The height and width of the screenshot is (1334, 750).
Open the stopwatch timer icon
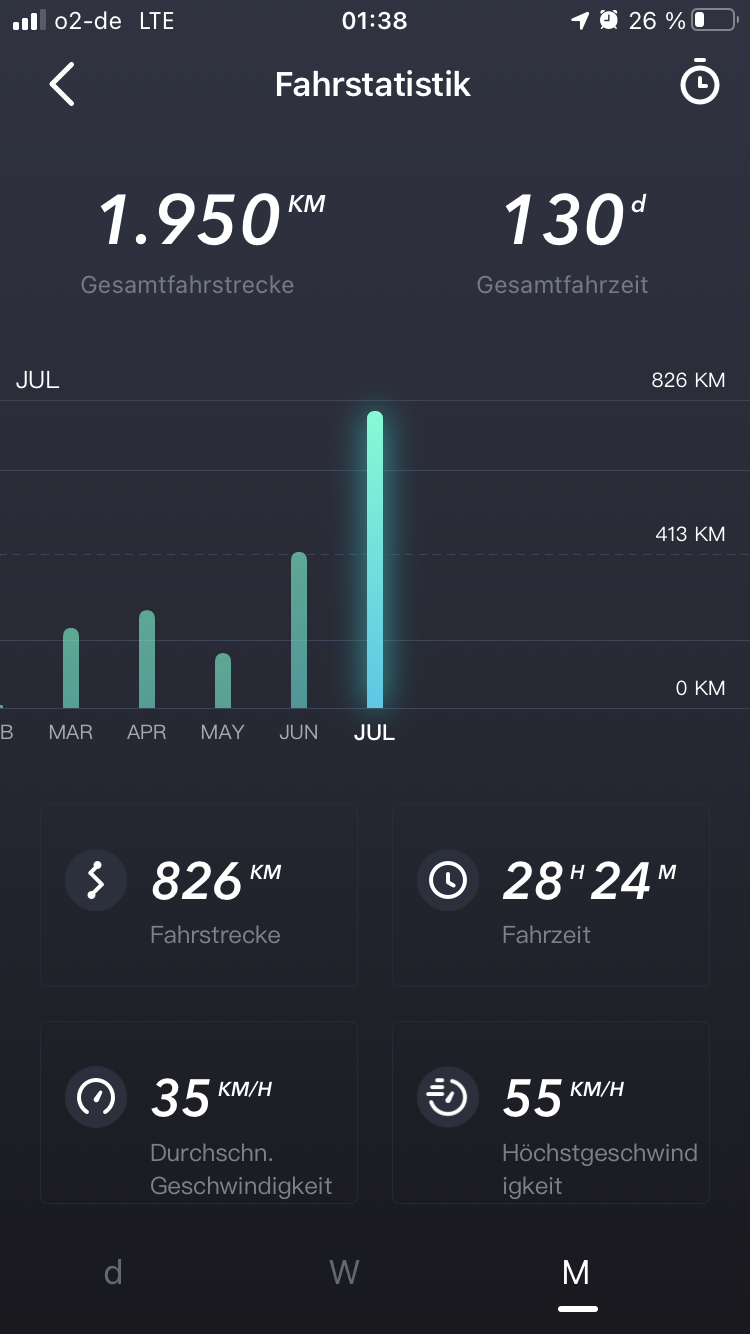pos(699,84)
